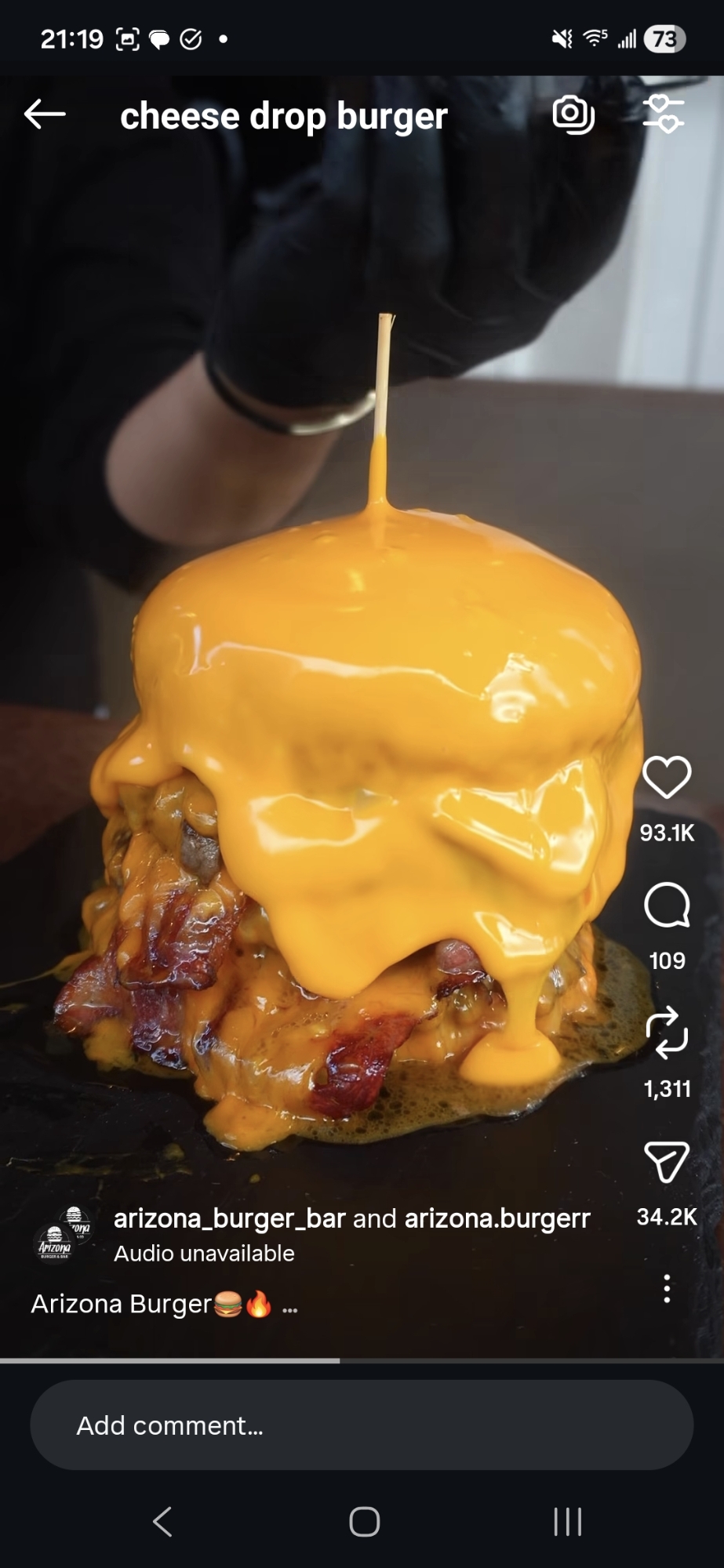Open arizona.burgerr profile
This screenshot has height=1568, width=724.
pyautogui.click(x=497, y=1218)
